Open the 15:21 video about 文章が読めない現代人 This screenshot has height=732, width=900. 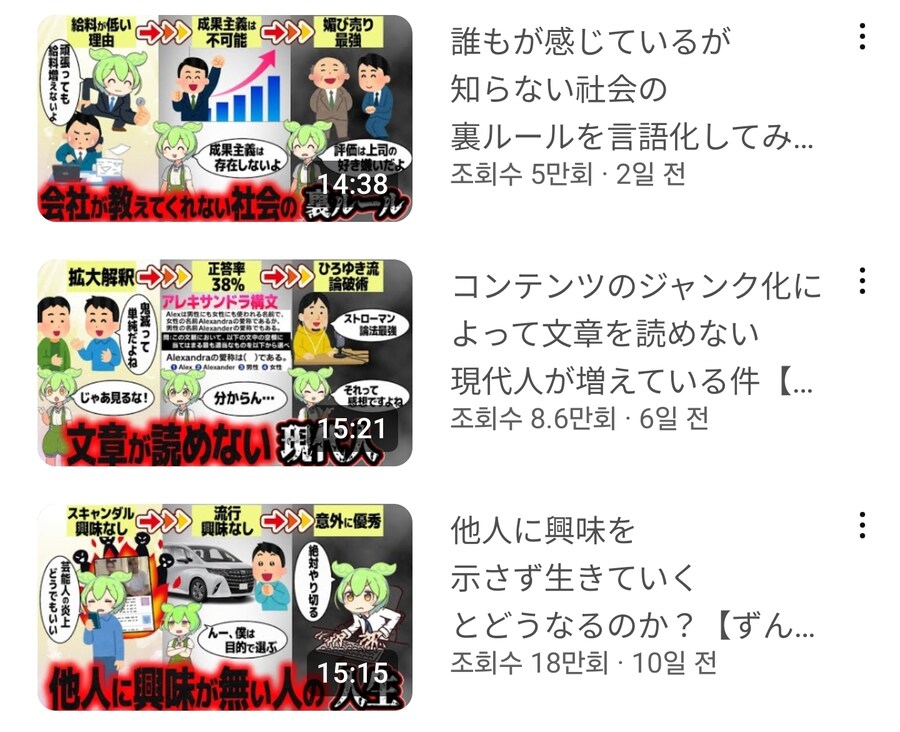pos(225,362)
